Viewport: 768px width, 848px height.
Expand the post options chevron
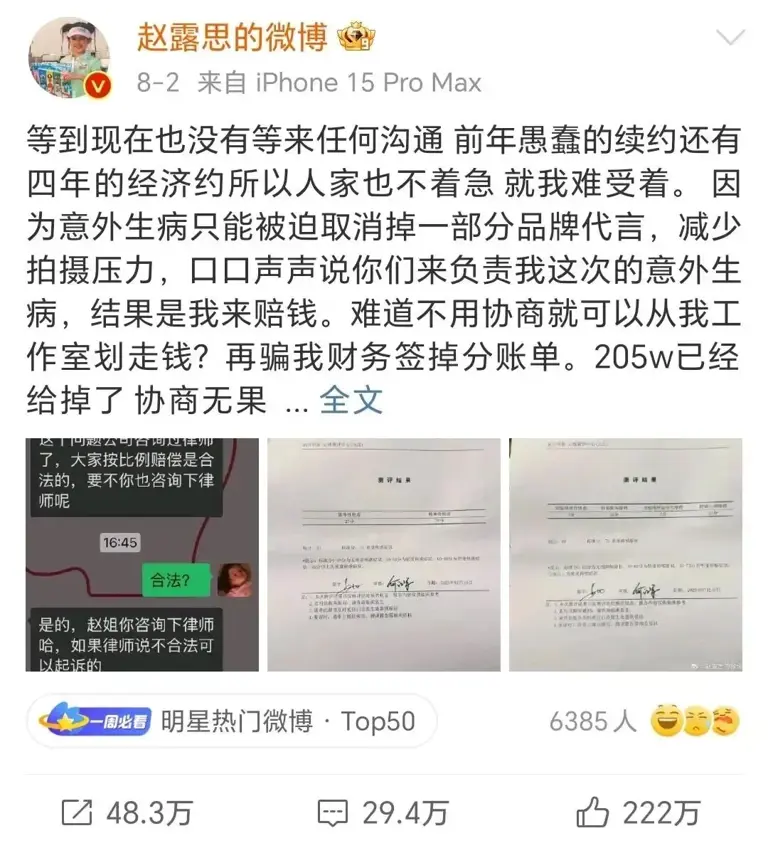click(731, 40)
